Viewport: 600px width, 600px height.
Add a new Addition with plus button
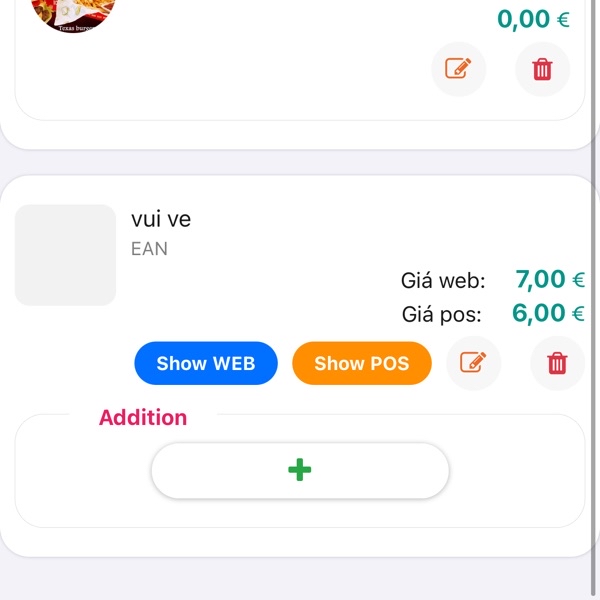299,470
